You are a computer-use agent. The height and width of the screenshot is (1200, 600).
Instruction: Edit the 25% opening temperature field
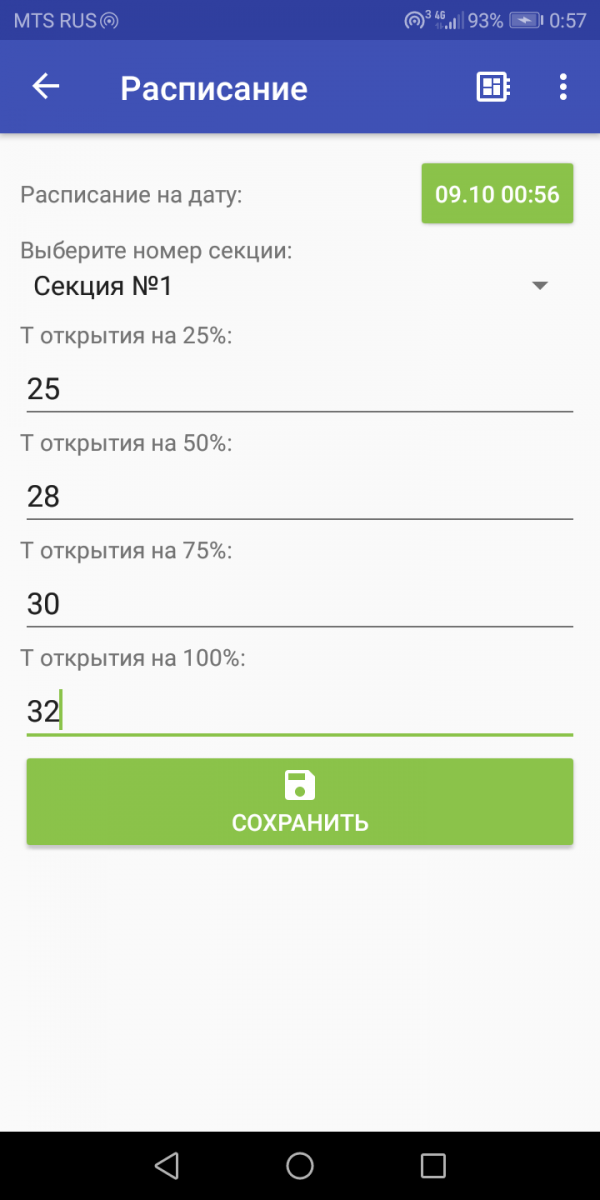pos(299,389)
